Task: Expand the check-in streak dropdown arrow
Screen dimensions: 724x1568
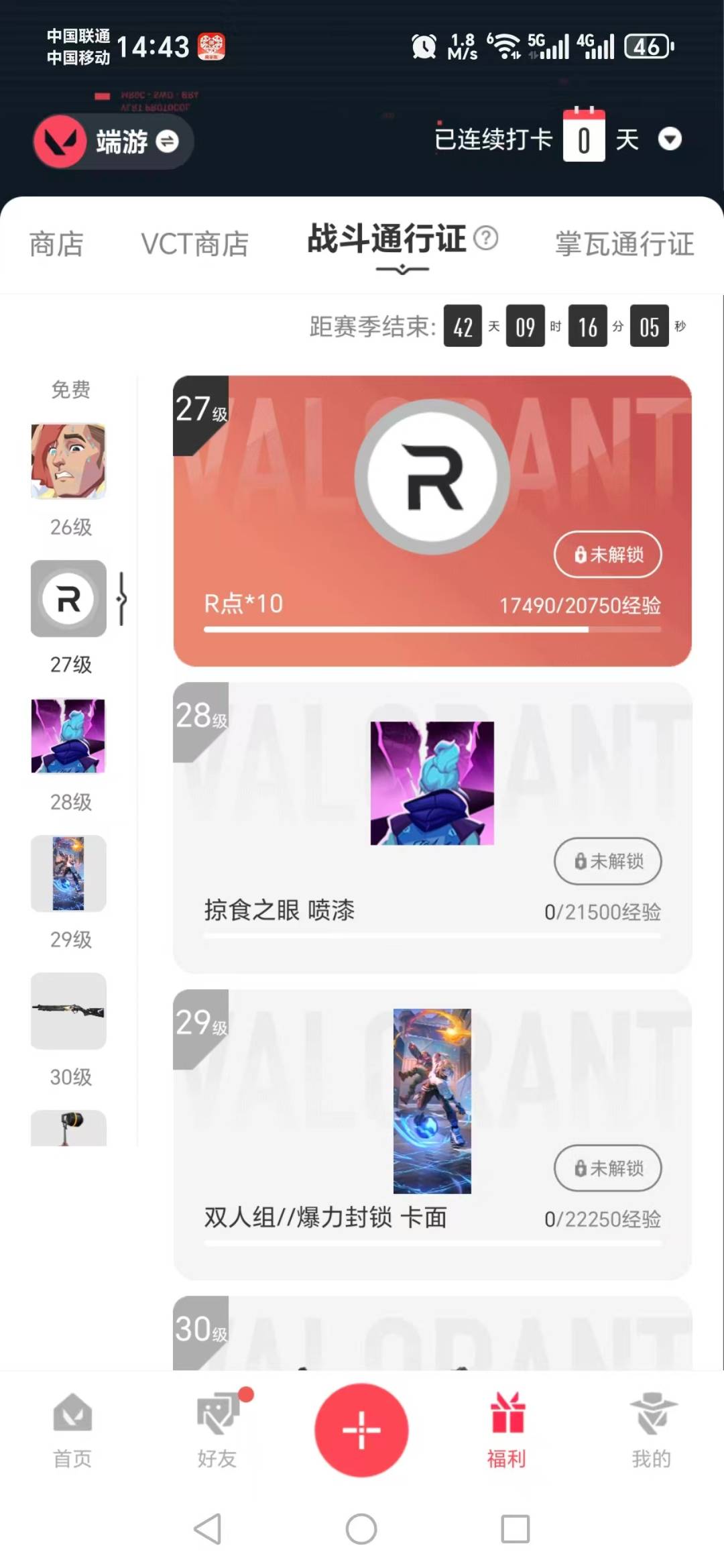Action: tap(669, 139)
